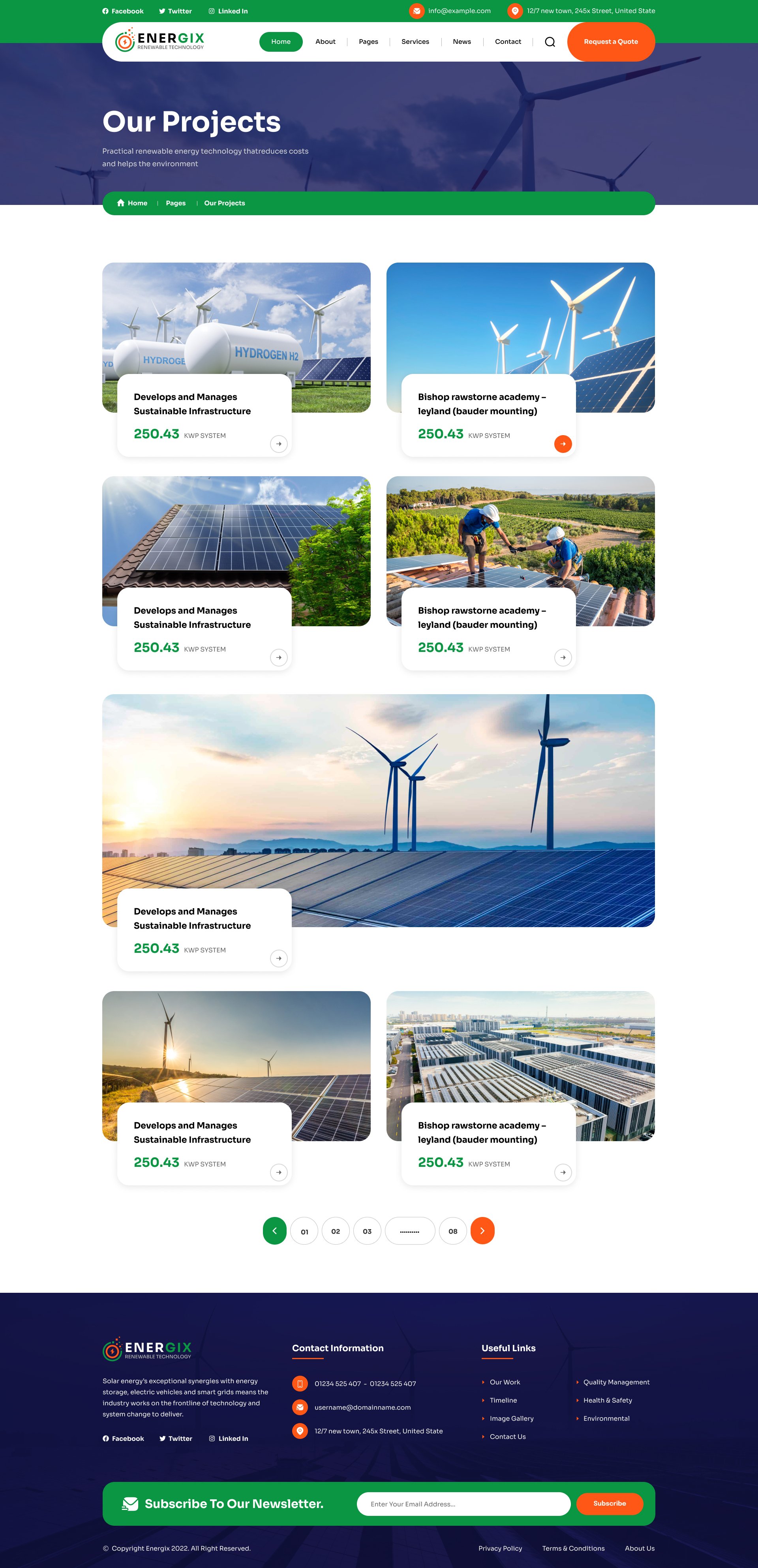758x1568 pixels.
Task: Go to the previous page of projects
Action: click(x=274, y=1231)
